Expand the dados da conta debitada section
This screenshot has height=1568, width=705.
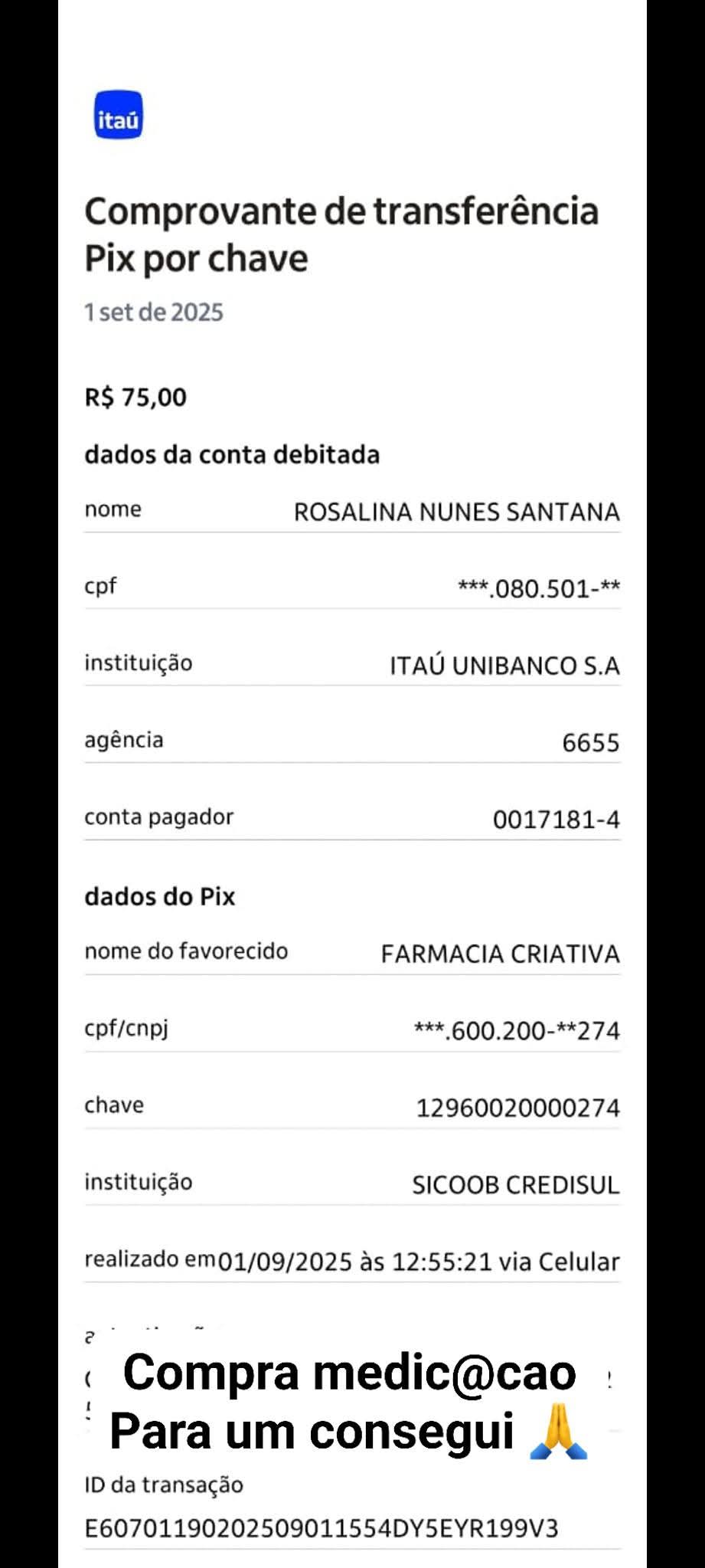(x=232, y=453)
